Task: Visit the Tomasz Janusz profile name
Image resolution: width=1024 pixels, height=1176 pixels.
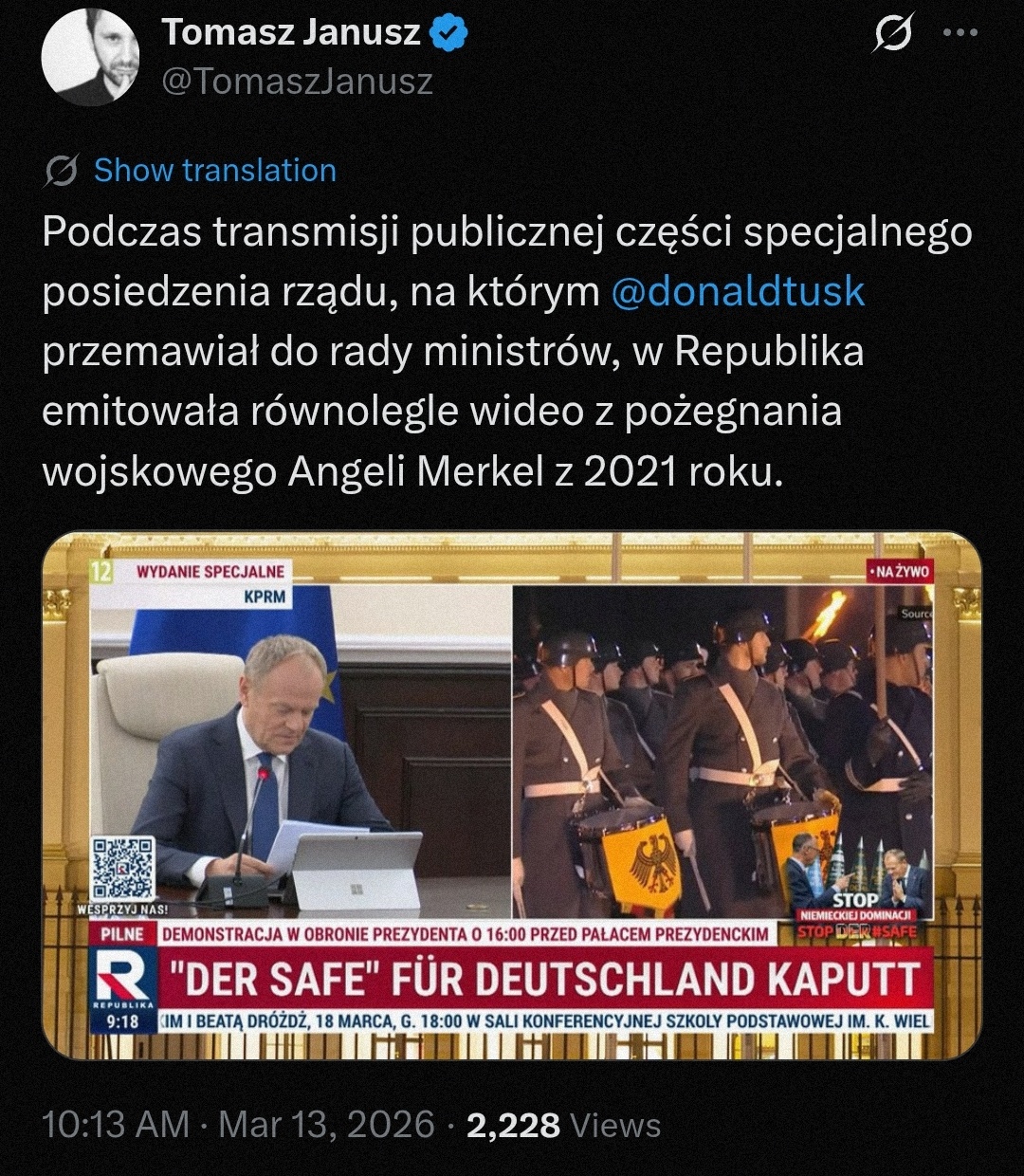Action: click(x=291, y=33)
